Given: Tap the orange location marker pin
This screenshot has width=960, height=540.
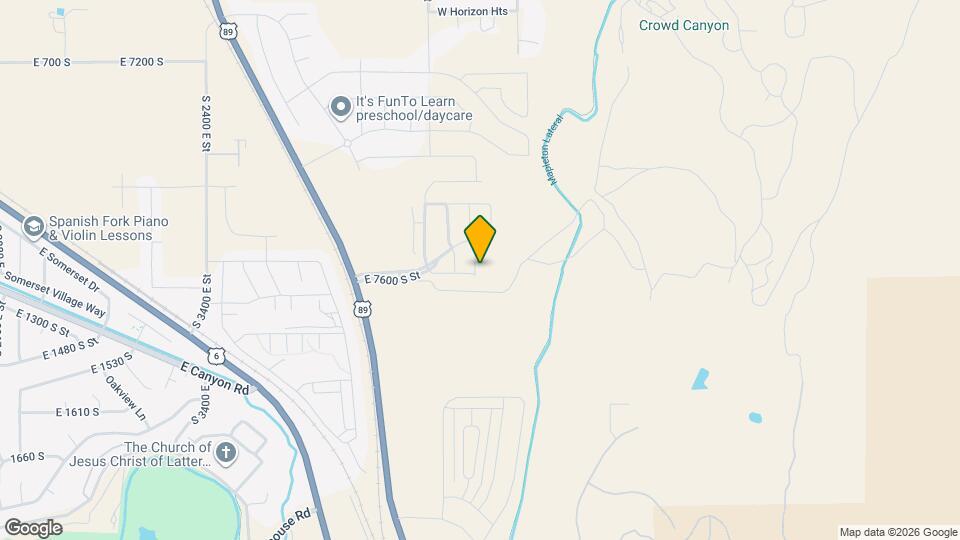Looking at the screenshot, I should (481, 238).
